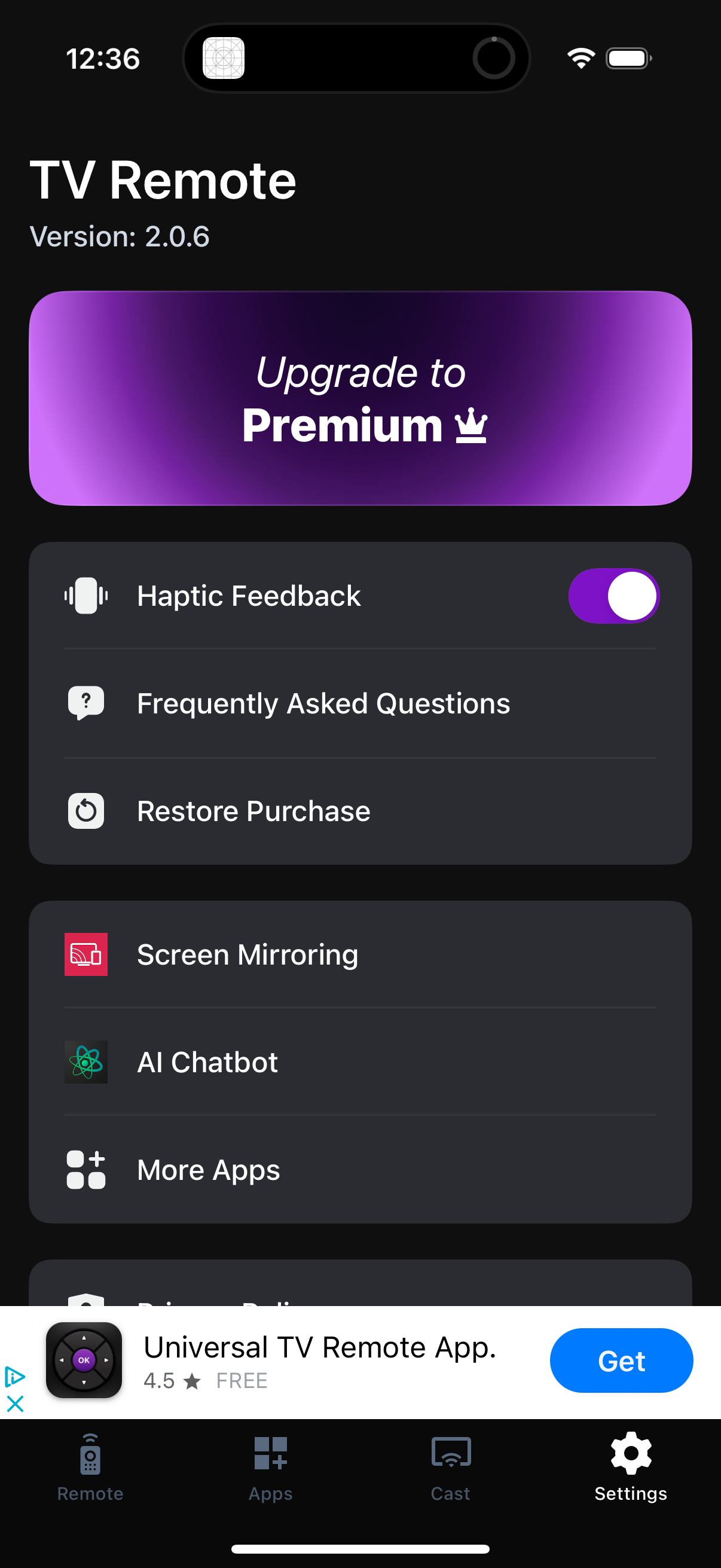Image resolution: width=721 pixels, height=1568 pixels.
Task: Expand the More Apps section
Action: [x=360, y=1169]
